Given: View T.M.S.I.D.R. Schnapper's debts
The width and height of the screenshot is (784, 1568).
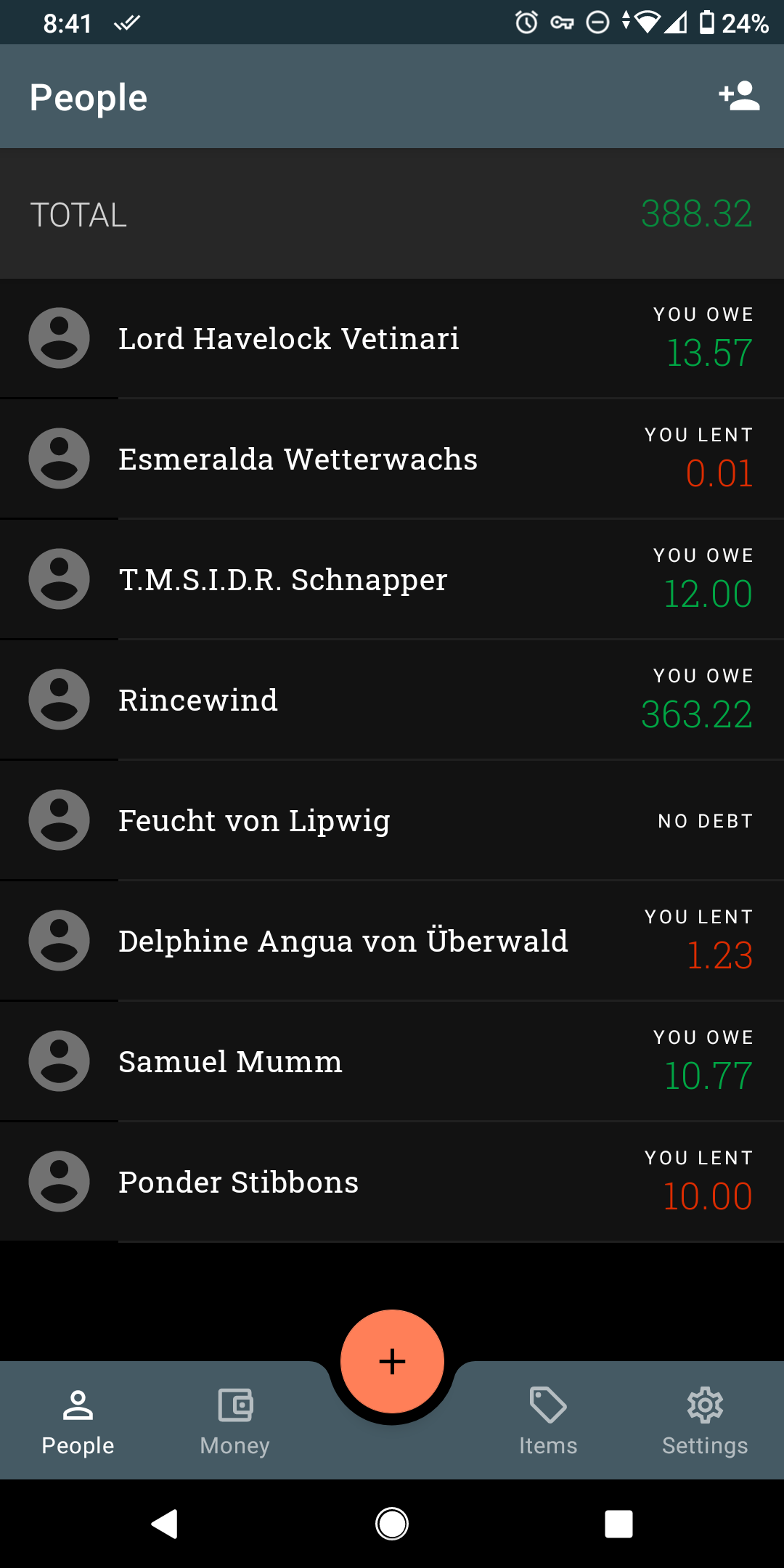Looking at the screenshot, I should tap(392, 579).
